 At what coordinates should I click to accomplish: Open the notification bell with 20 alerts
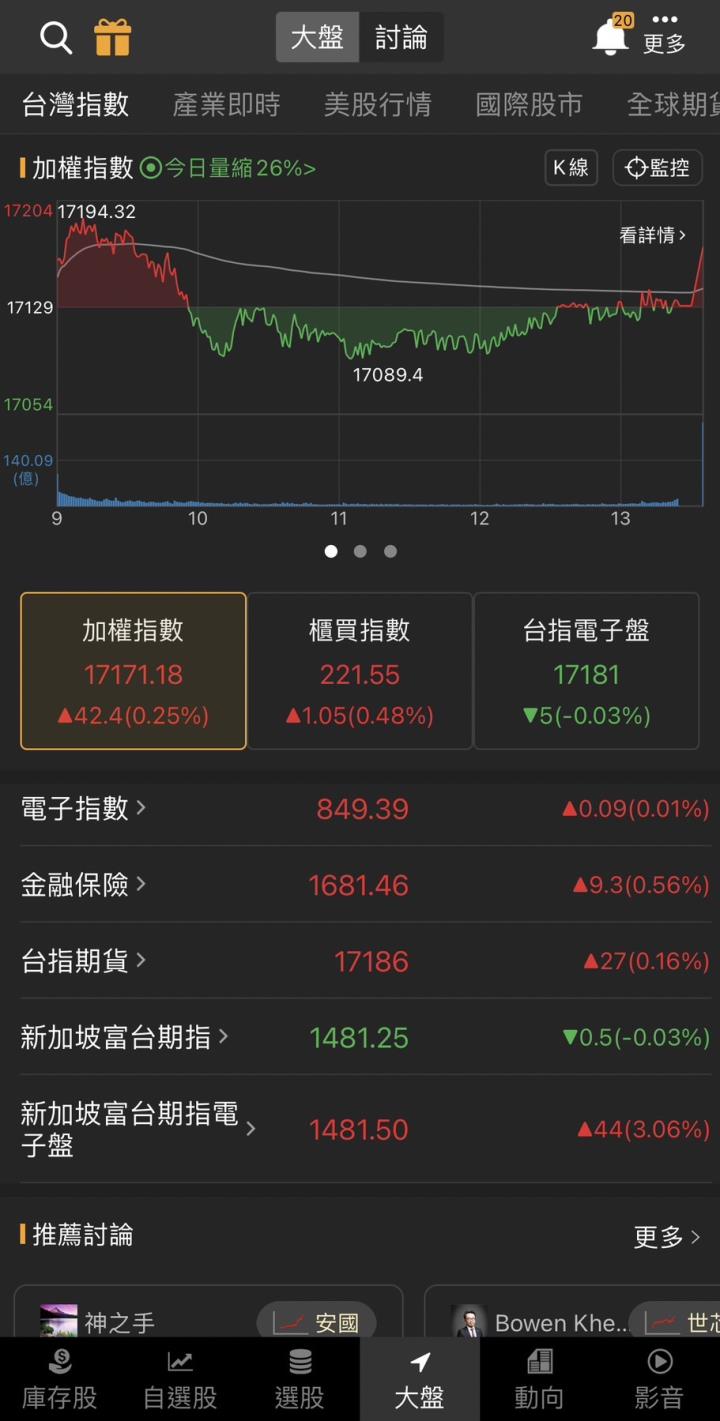pyautogui.click(x=610, y=37)
